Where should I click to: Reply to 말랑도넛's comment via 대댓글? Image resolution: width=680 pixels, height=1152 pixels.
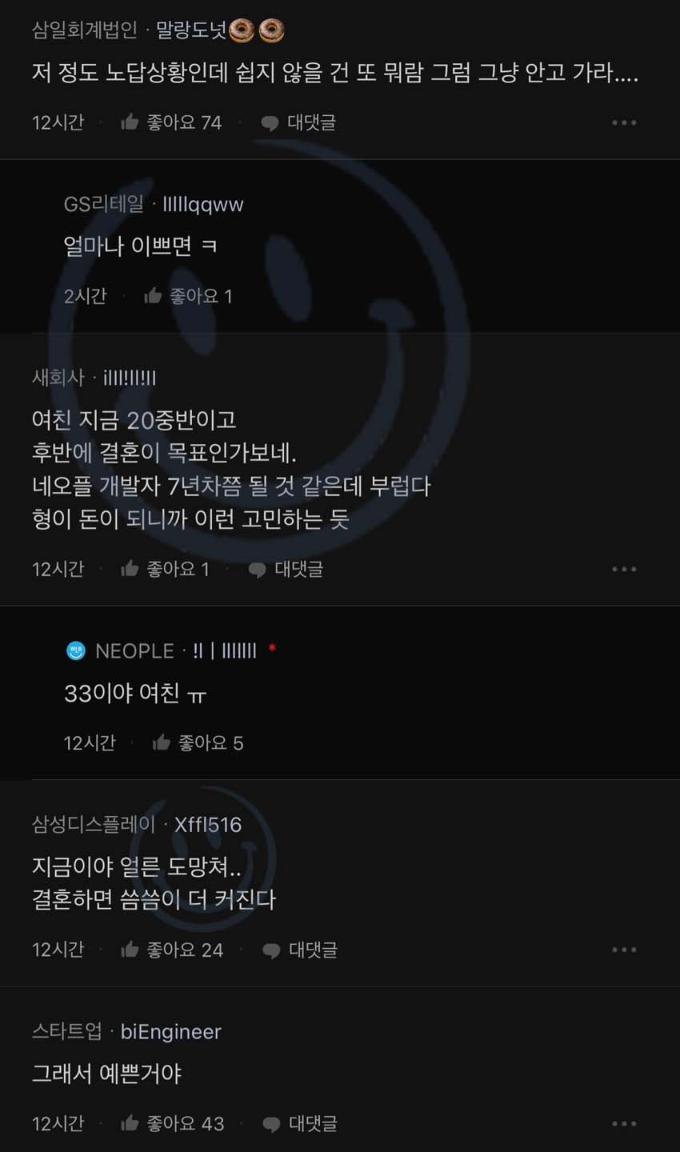pyautogui.click(x=298, y=123)
